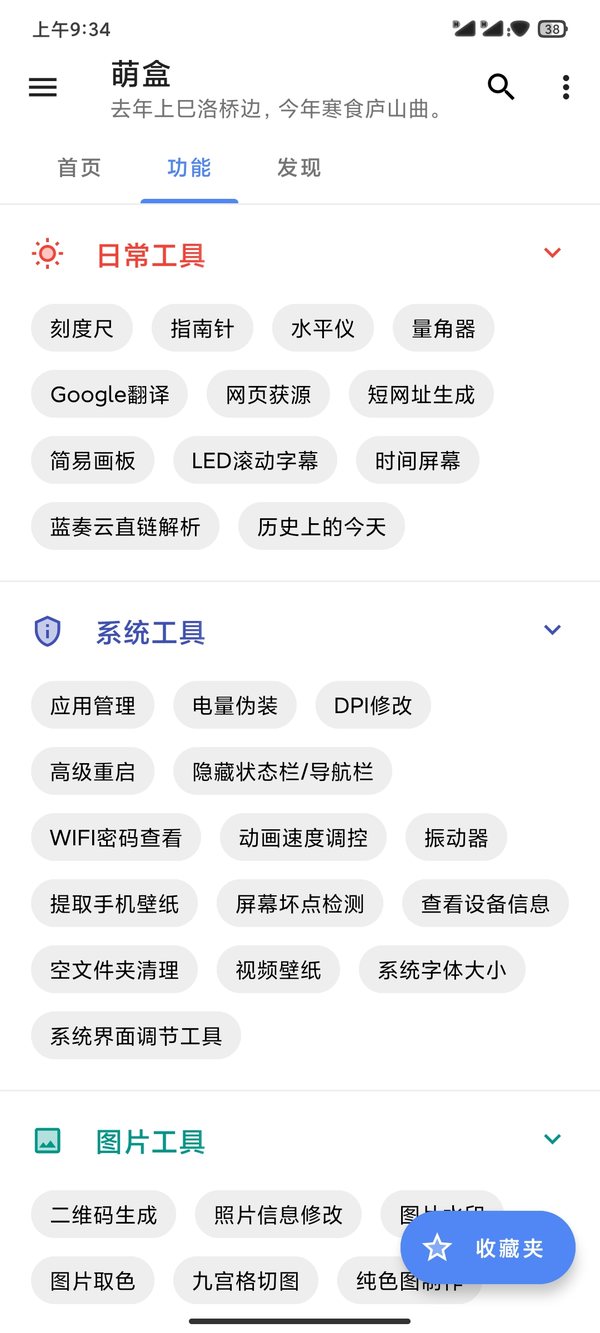Image resolution: width=600 pixels, height=1333 pixels.
Task: Switch to the 首页 tab
Action: [79, 168]
